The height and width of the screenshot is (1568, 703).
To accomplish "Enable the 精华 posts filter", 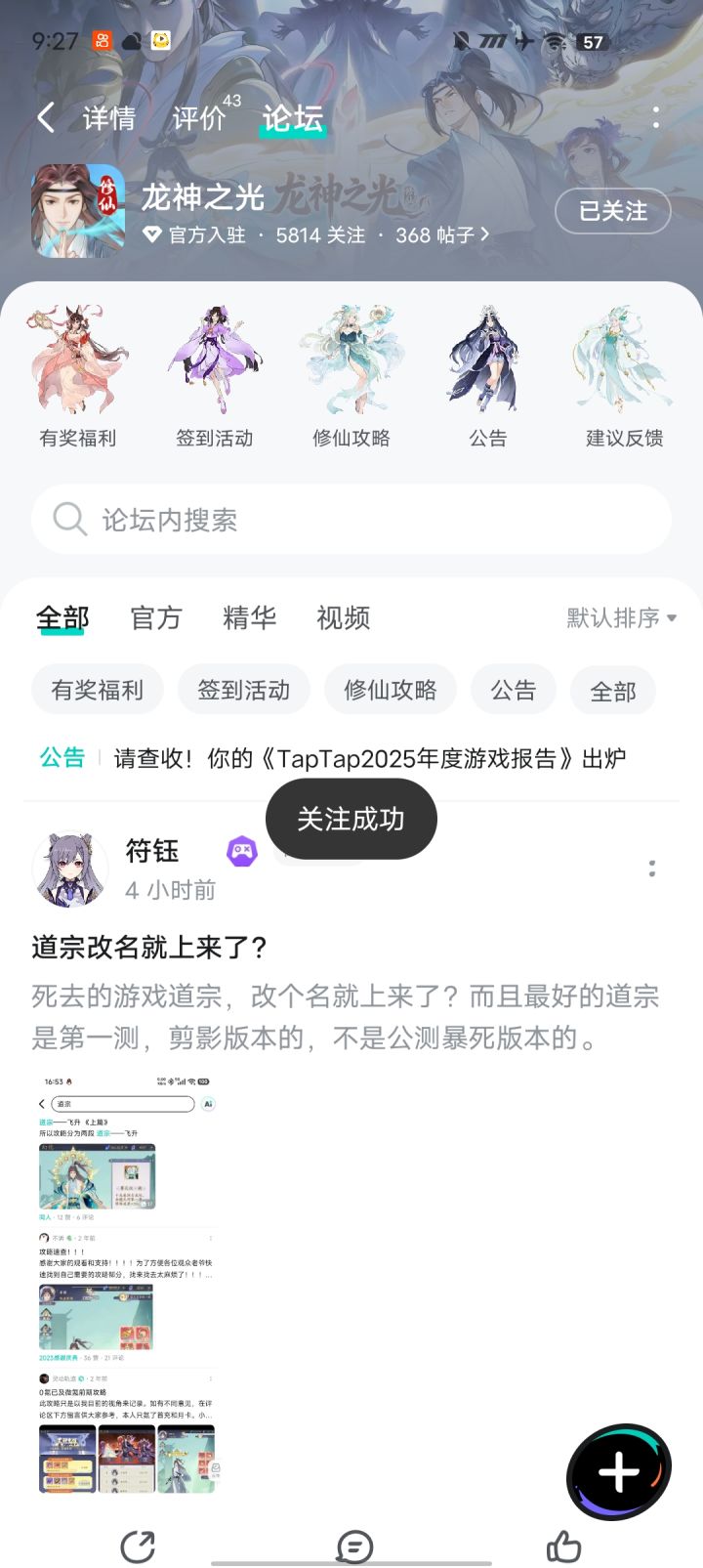I will [250, 618].
